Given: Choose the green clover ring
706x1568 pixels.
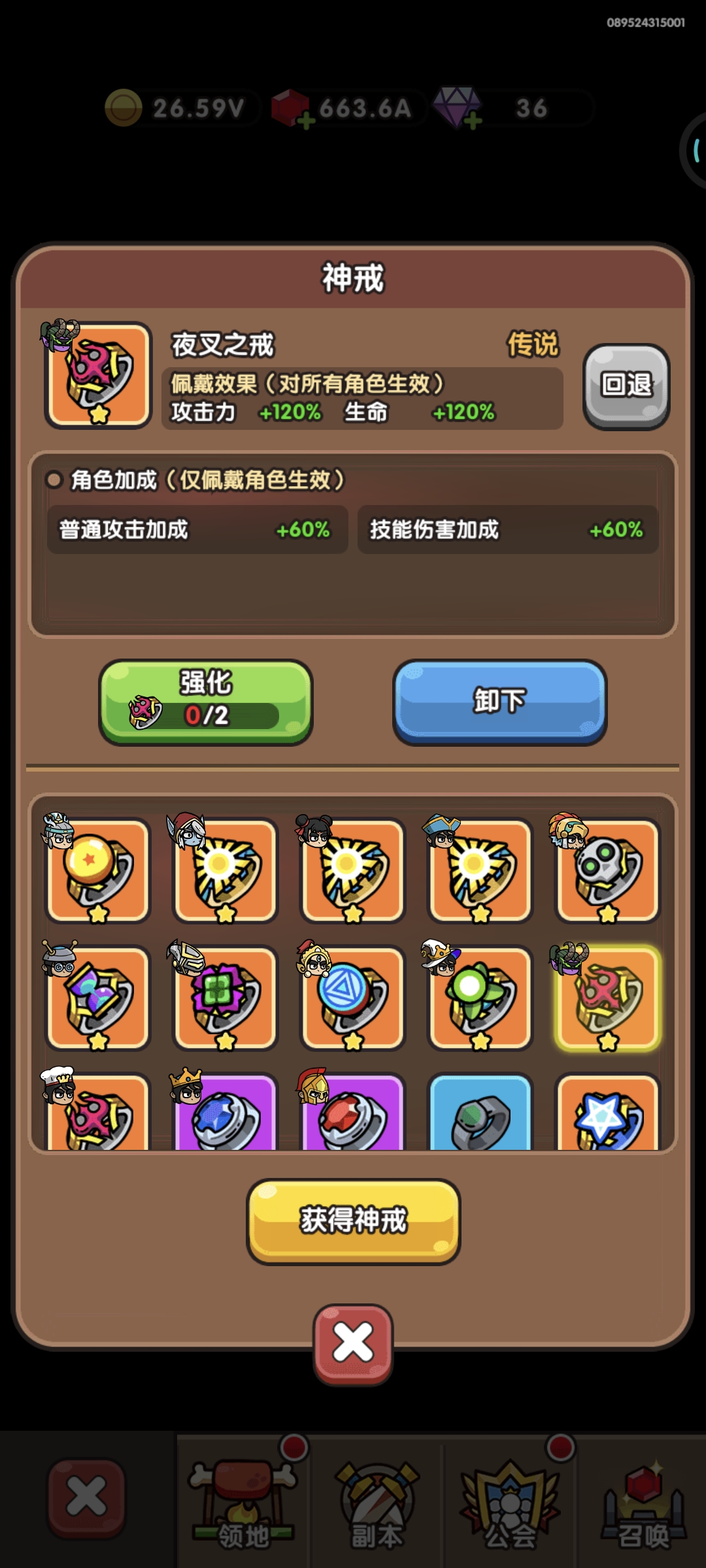Looking at the screenshot, I should click(x=226, y=998).
